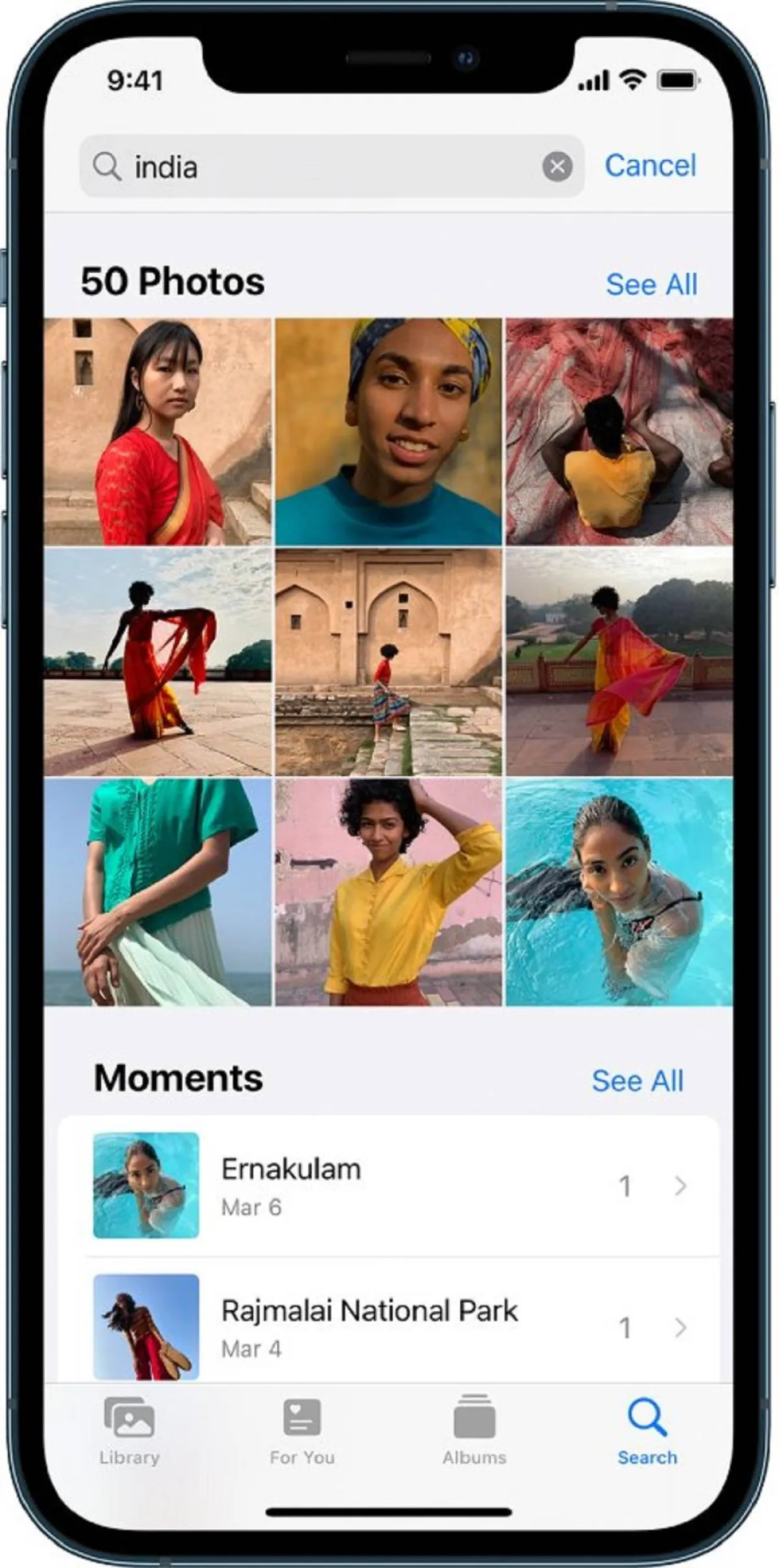Clear the search text with the X icon
Screen dimensions: 779x1568
pos(557,167)
